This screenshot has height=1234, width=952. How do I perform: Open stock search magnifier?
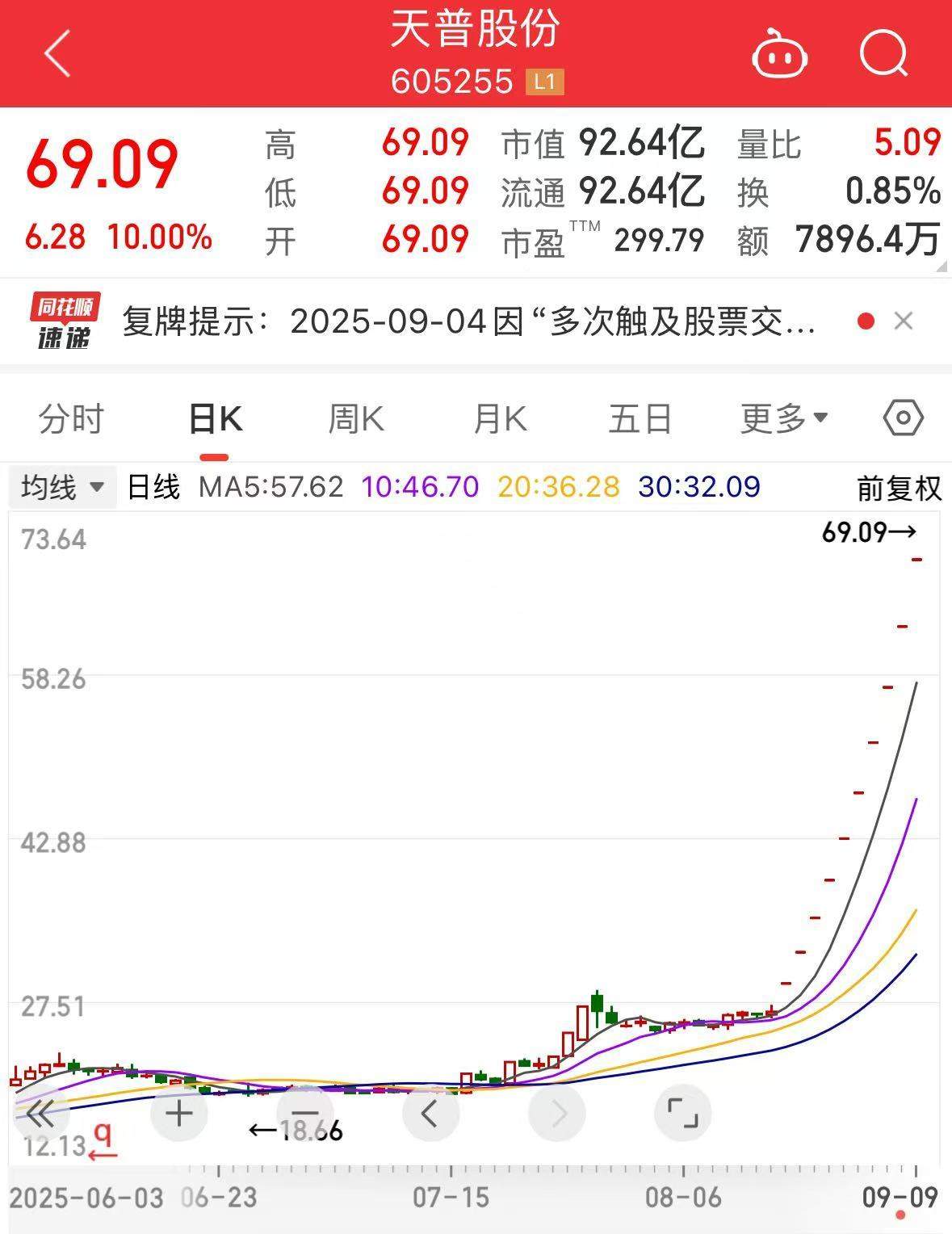tap(883, 55)
